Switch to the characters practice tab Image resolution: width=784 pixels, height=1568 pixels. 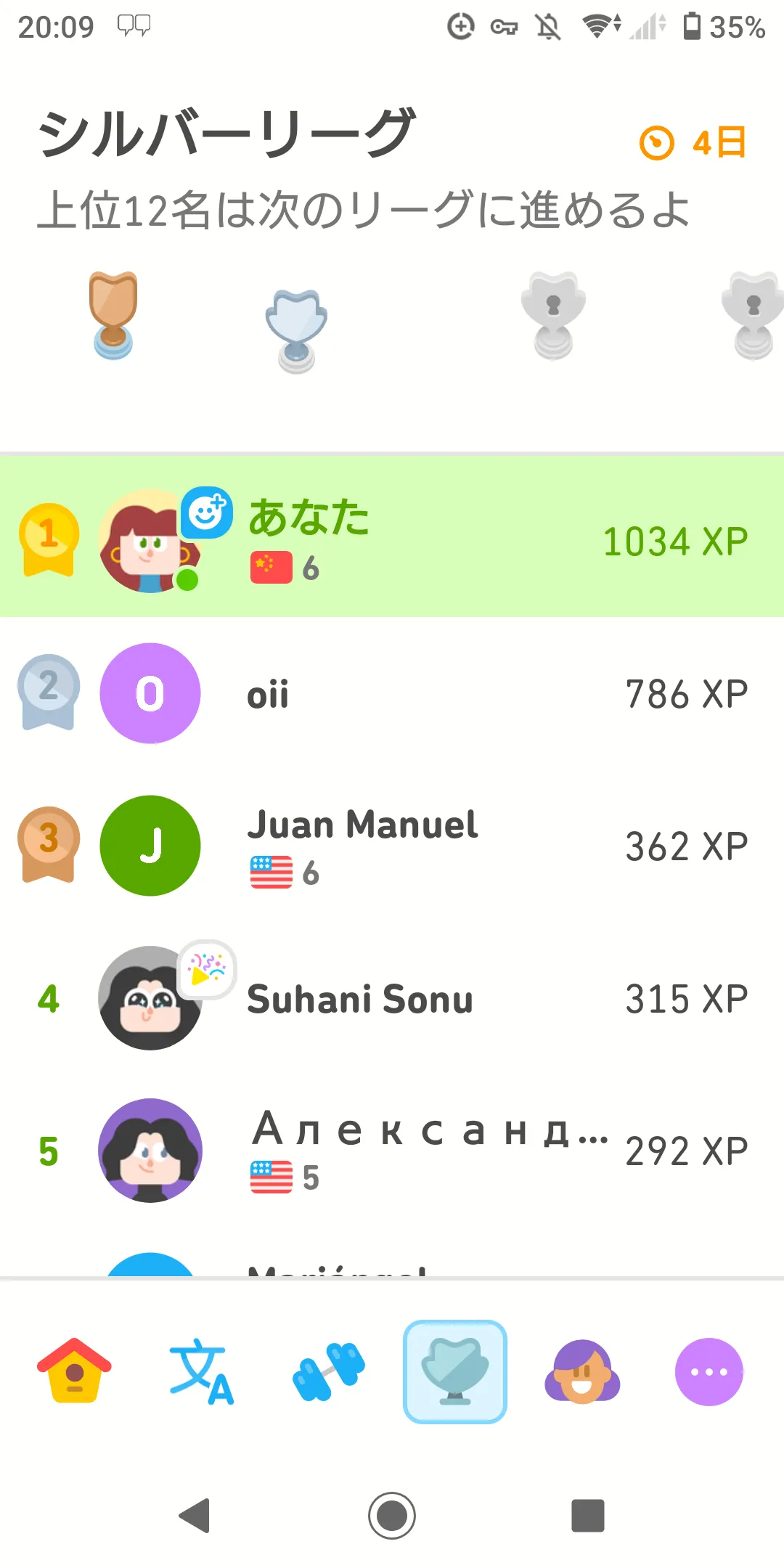[201, 1371]
